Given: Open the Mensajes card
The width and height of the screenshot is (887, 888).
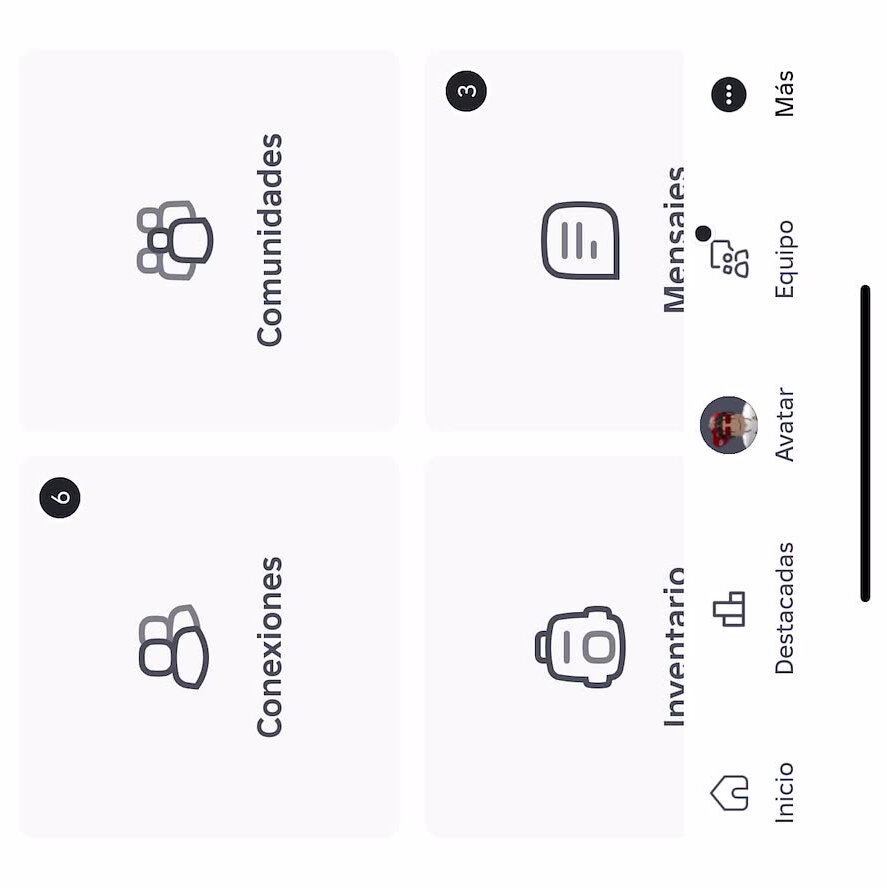Looking at the screenshot, I should [x=556, y=240].
